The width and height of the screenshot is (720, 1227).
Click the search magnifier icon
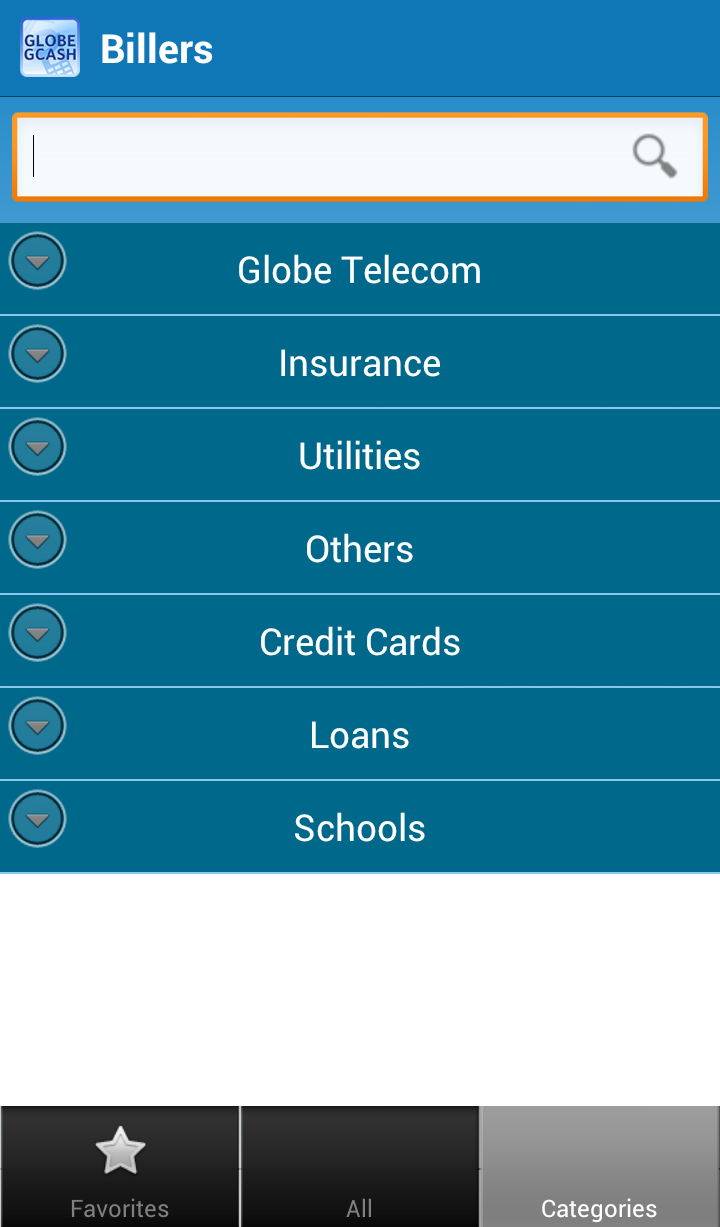655,156
